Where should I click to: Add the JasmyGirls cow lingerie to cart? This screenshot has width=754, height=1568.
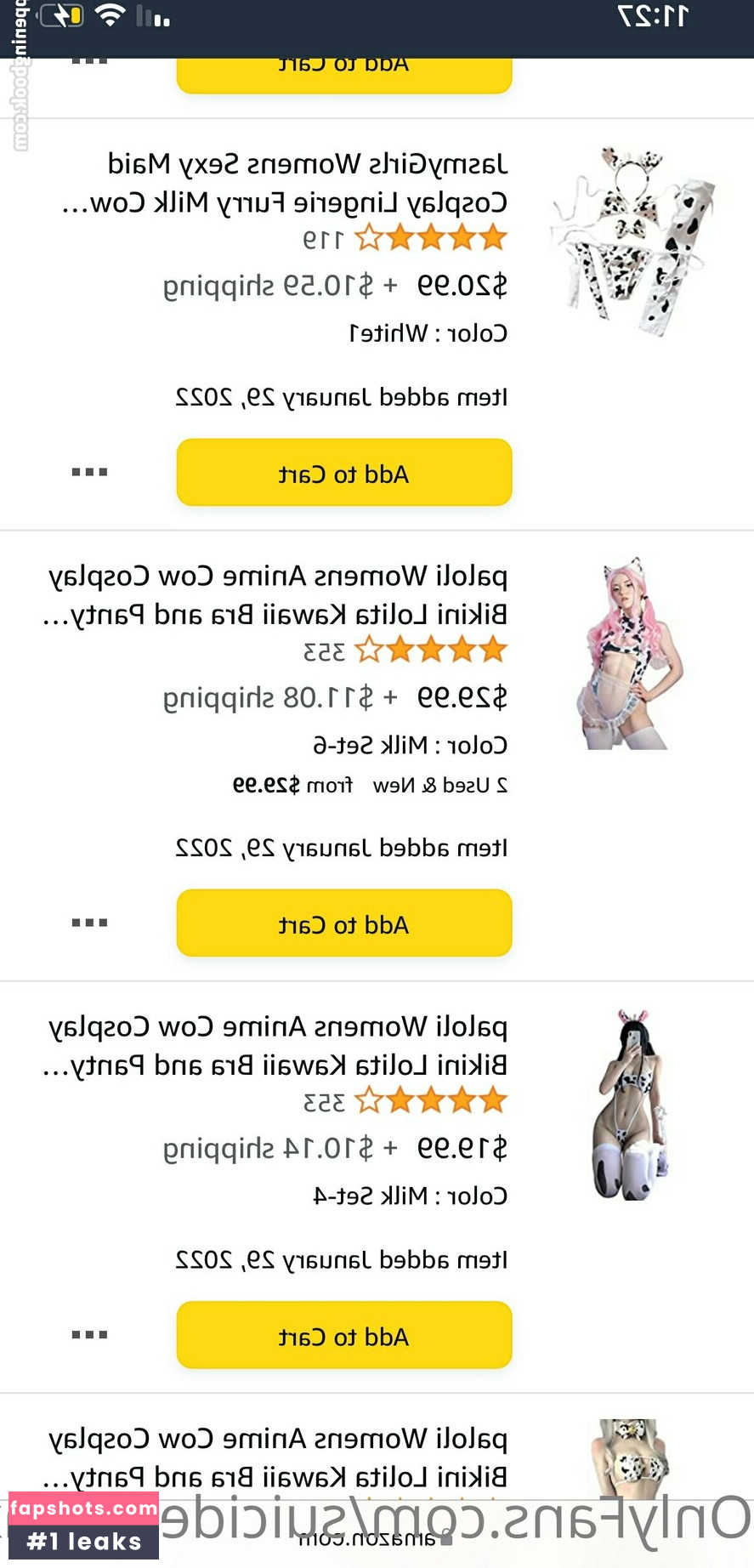click(x=343, y=473)
